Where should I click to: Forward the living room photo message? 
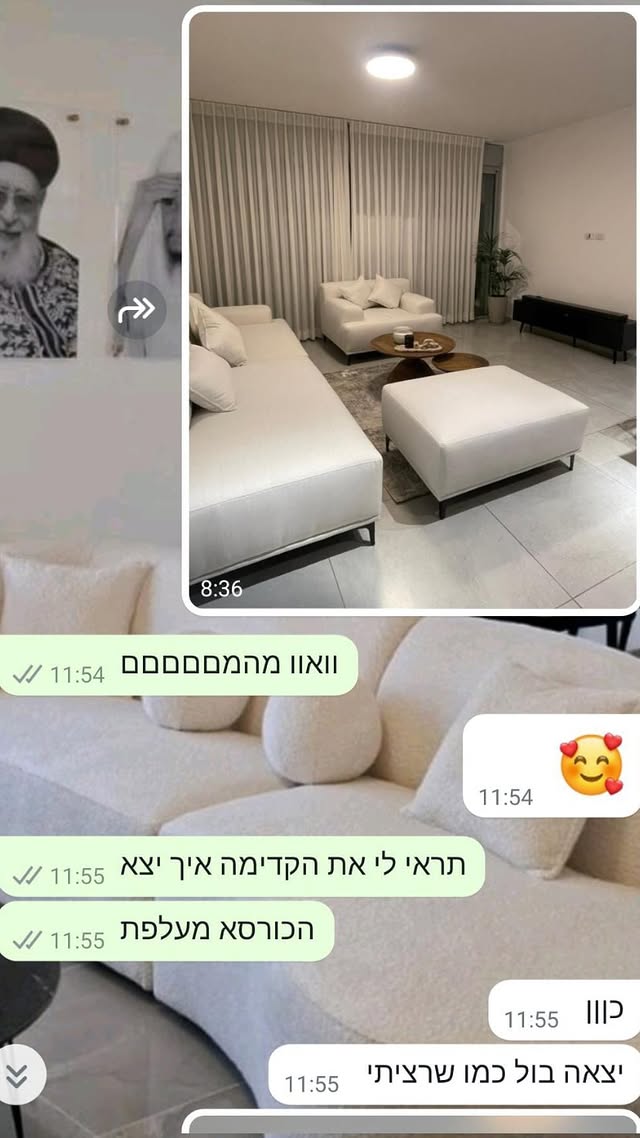pos(137,309)
